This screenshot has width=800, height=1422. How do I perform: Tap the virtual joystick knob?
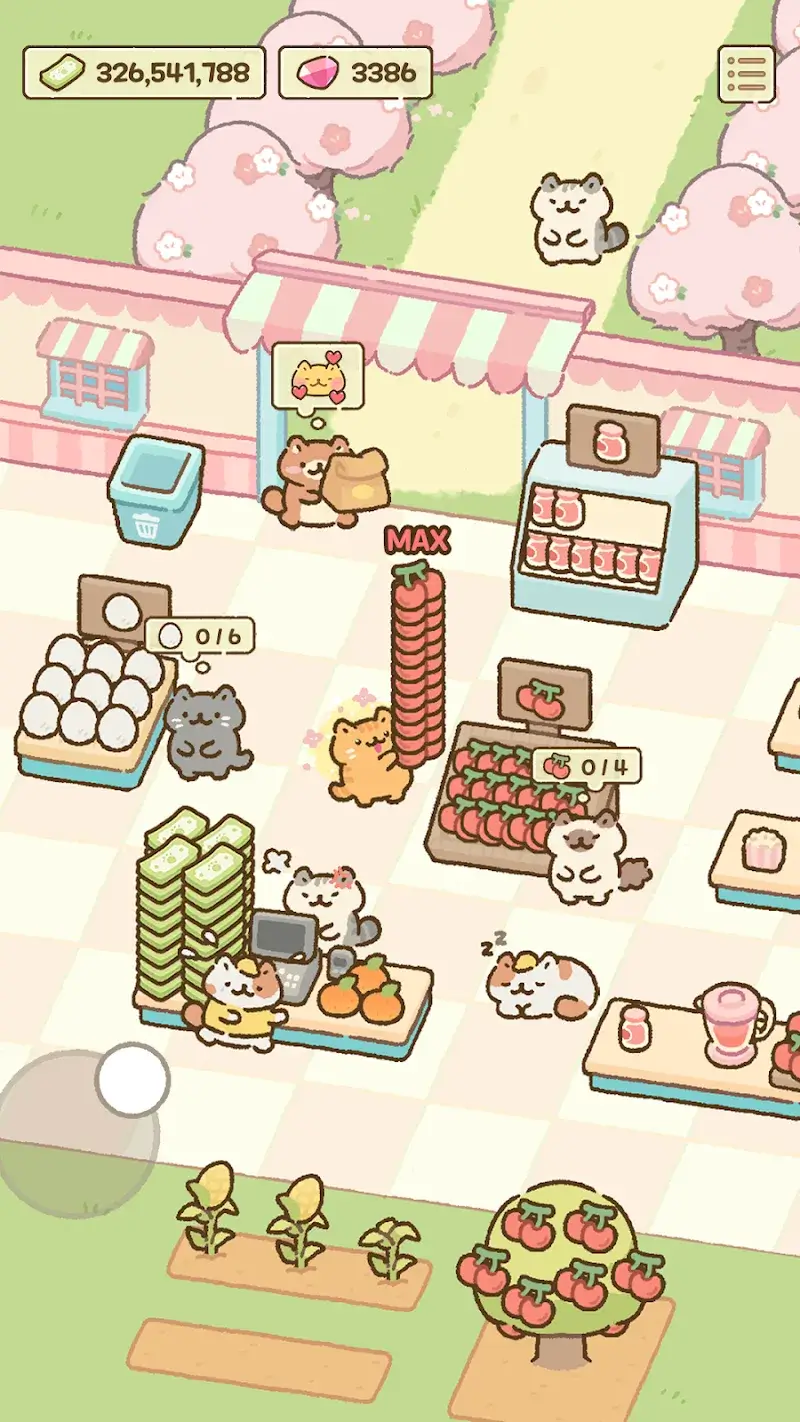[x=132, y=1079]
